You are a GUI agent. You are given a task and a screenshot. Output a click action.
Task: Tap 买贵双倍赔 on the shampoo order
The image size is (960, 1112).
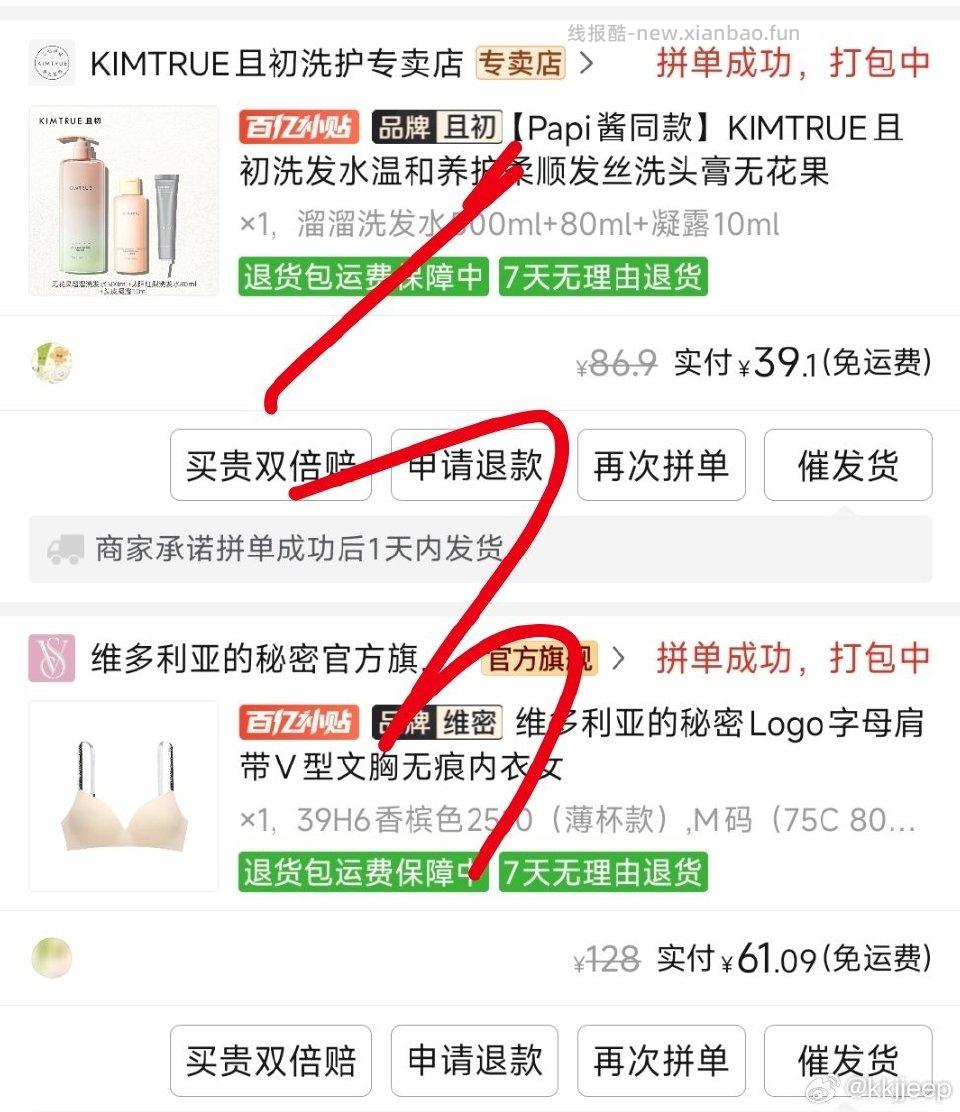(271, 464)
